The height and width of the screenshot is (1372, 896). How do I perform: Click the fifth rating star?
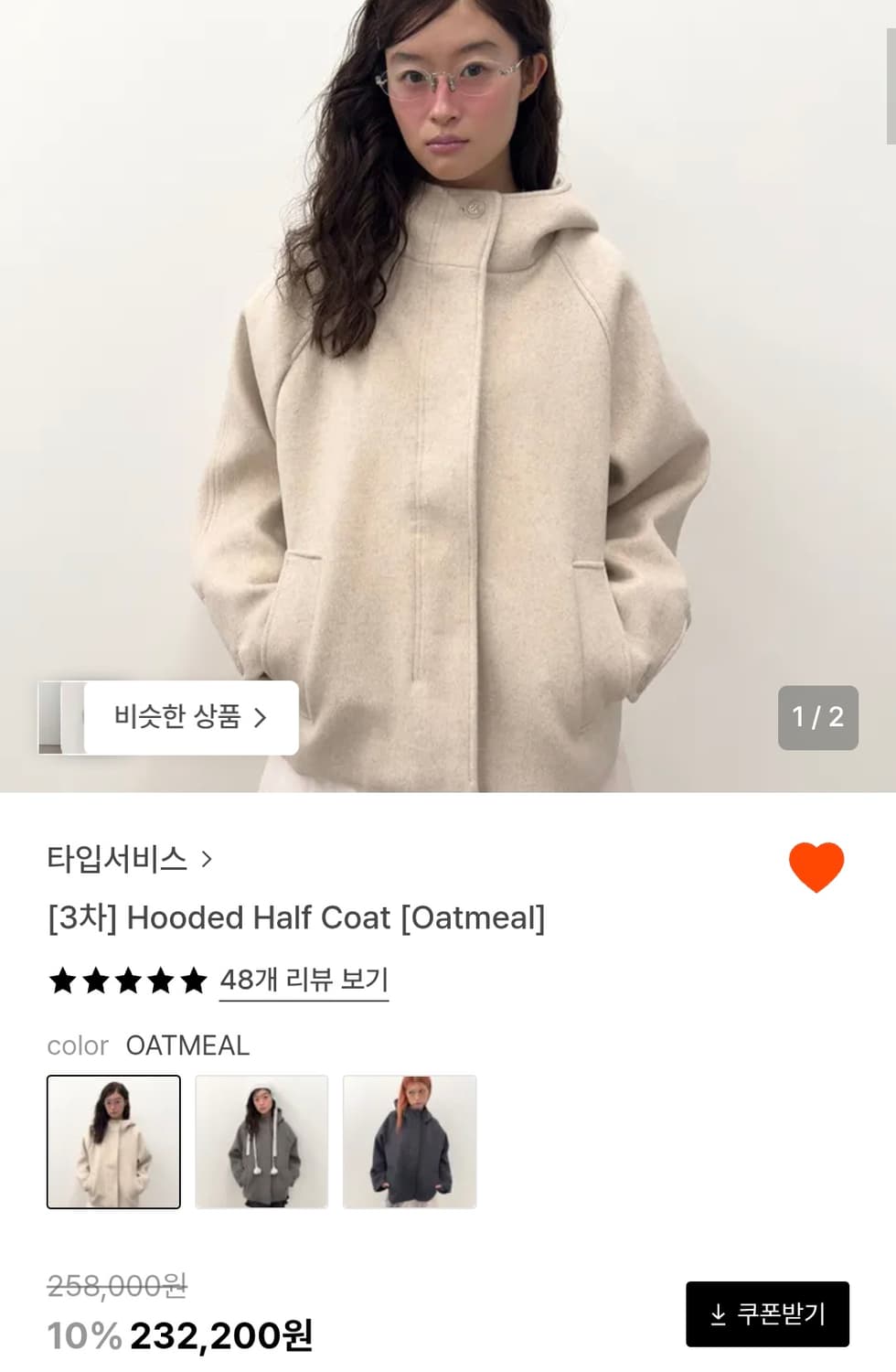195,978
